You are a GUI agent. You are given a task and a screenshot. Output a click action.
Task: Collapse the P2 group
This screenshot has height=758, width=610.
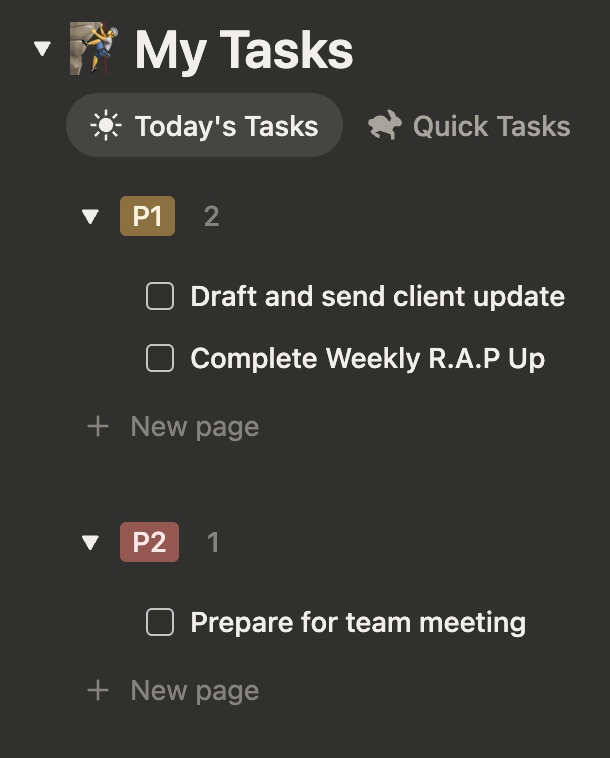tap(91, 543)
